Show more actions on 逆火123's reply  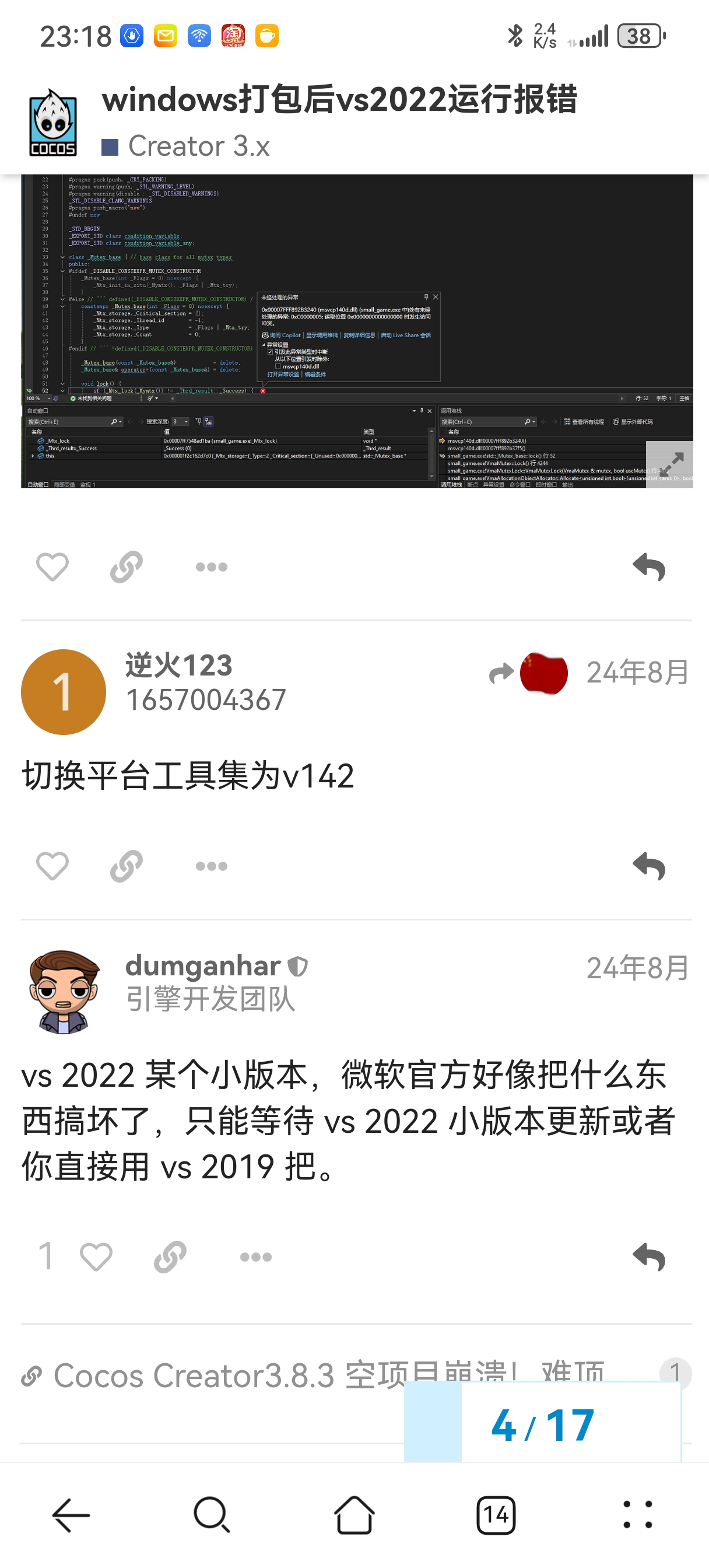211,866
